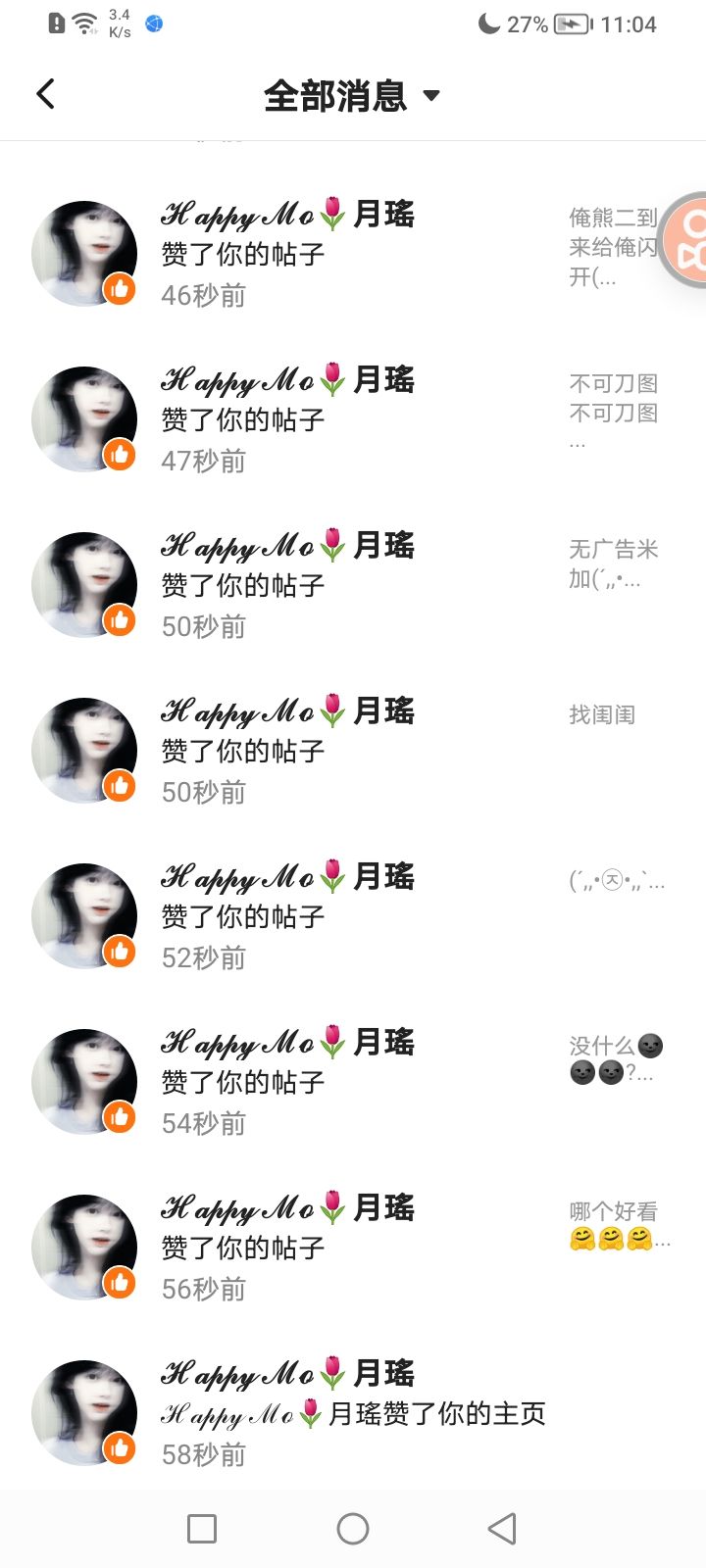Go back using the top-left arrow
This screenshot has width=706, height=1568.
pyautogui.click(x=45, y=95)
